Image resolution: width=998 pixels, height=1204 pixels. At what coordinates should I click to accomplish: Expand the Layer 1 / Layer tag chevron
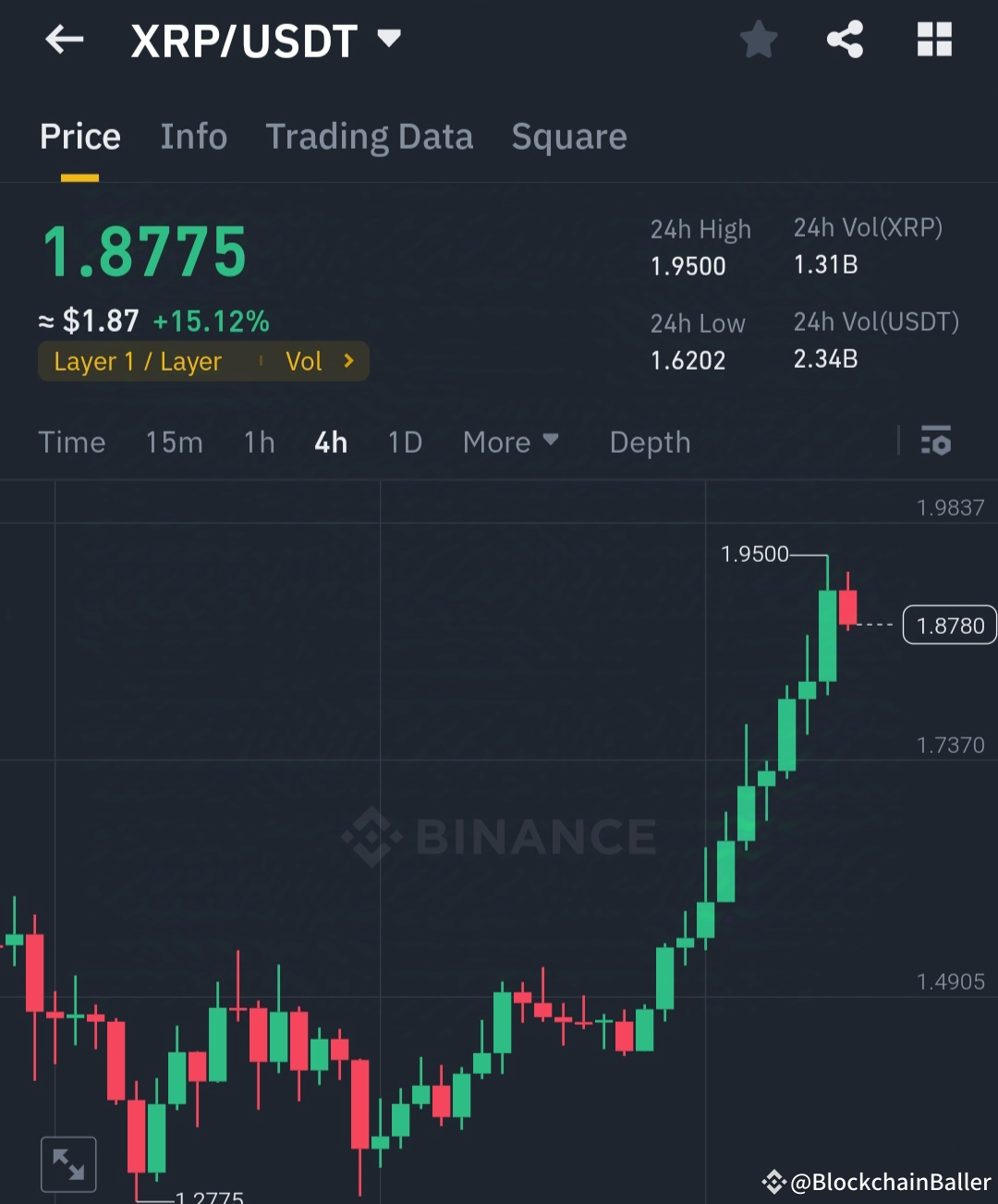[349, 361]
